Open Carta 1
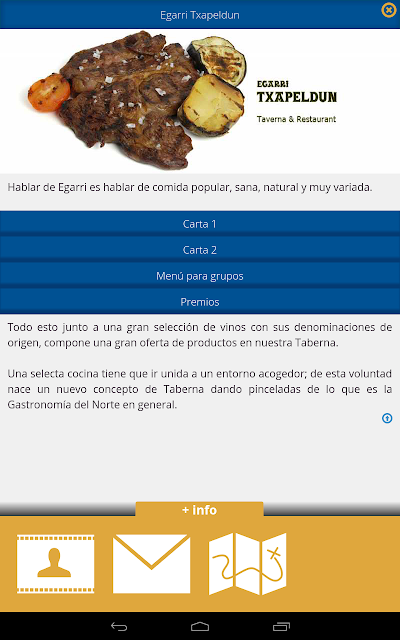 click(x=200, y=224)
